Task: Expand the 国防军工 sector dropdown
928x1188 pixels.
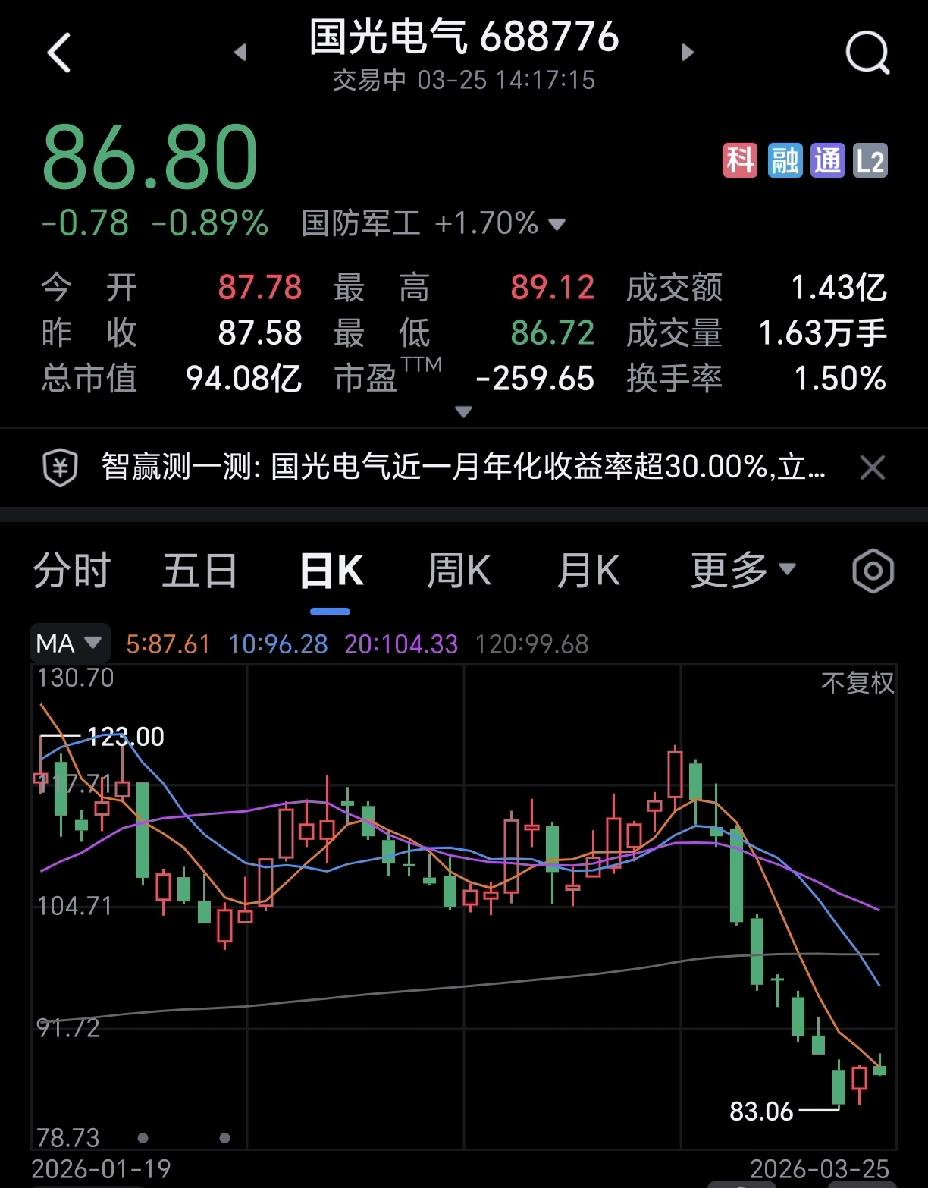Action: tap(558, 224)
